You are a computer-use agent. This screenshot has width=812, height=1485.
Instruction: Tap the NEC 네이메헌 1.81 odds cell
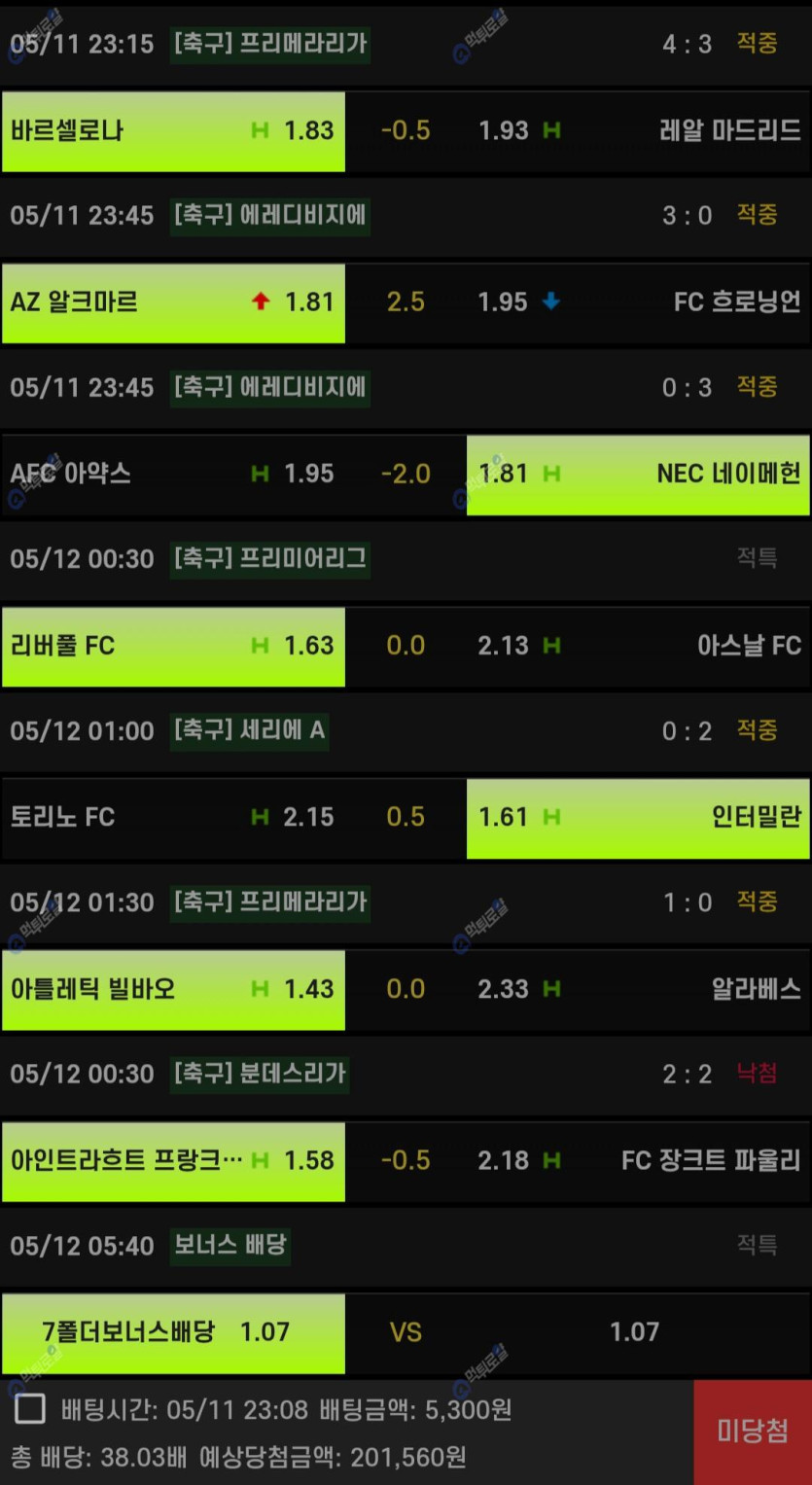(638, 475)
